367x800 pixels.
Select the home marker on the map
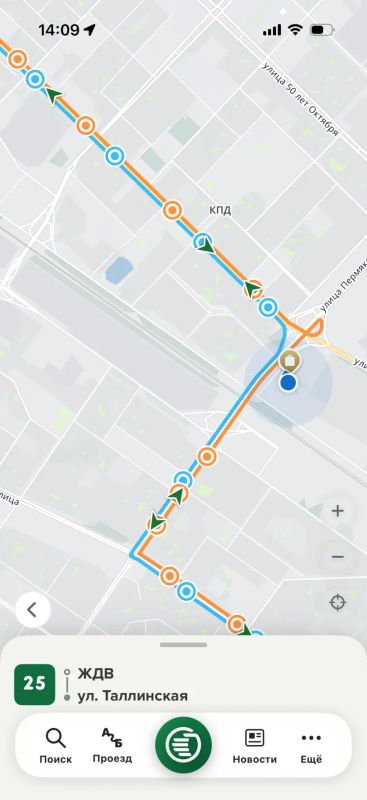(x=289, y=360)
